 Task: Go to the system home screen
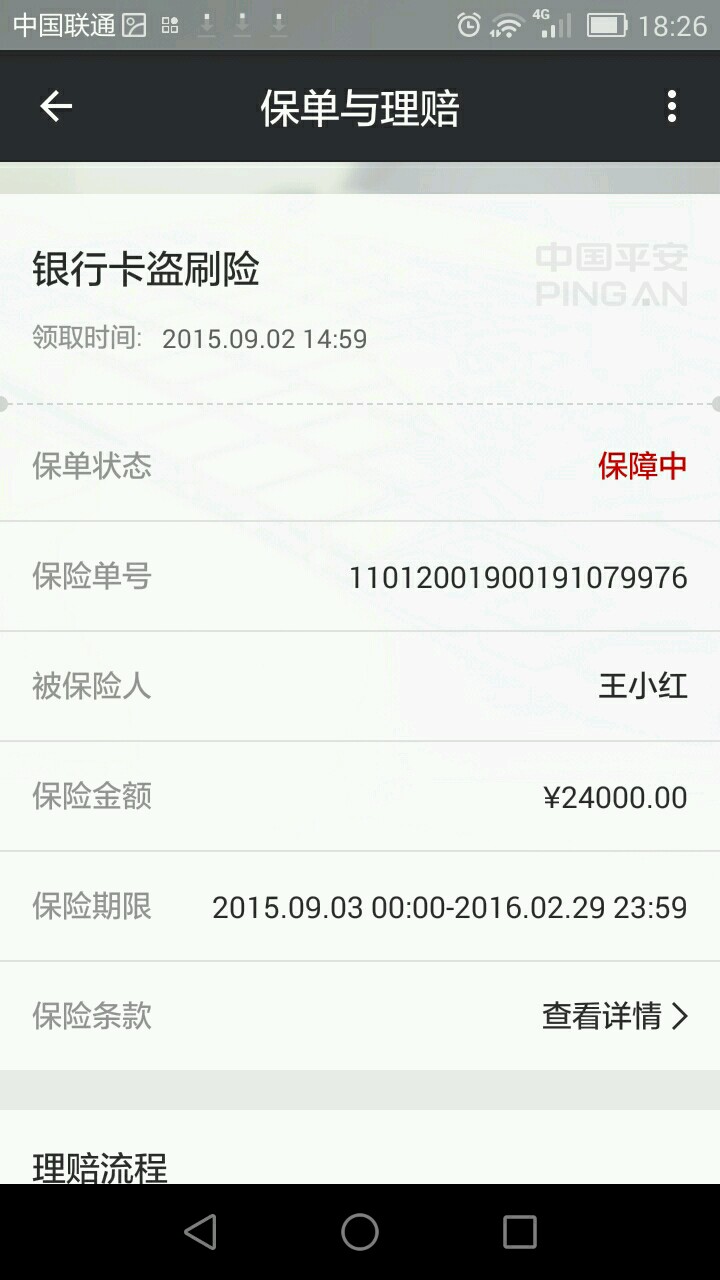coord(360,1232)
